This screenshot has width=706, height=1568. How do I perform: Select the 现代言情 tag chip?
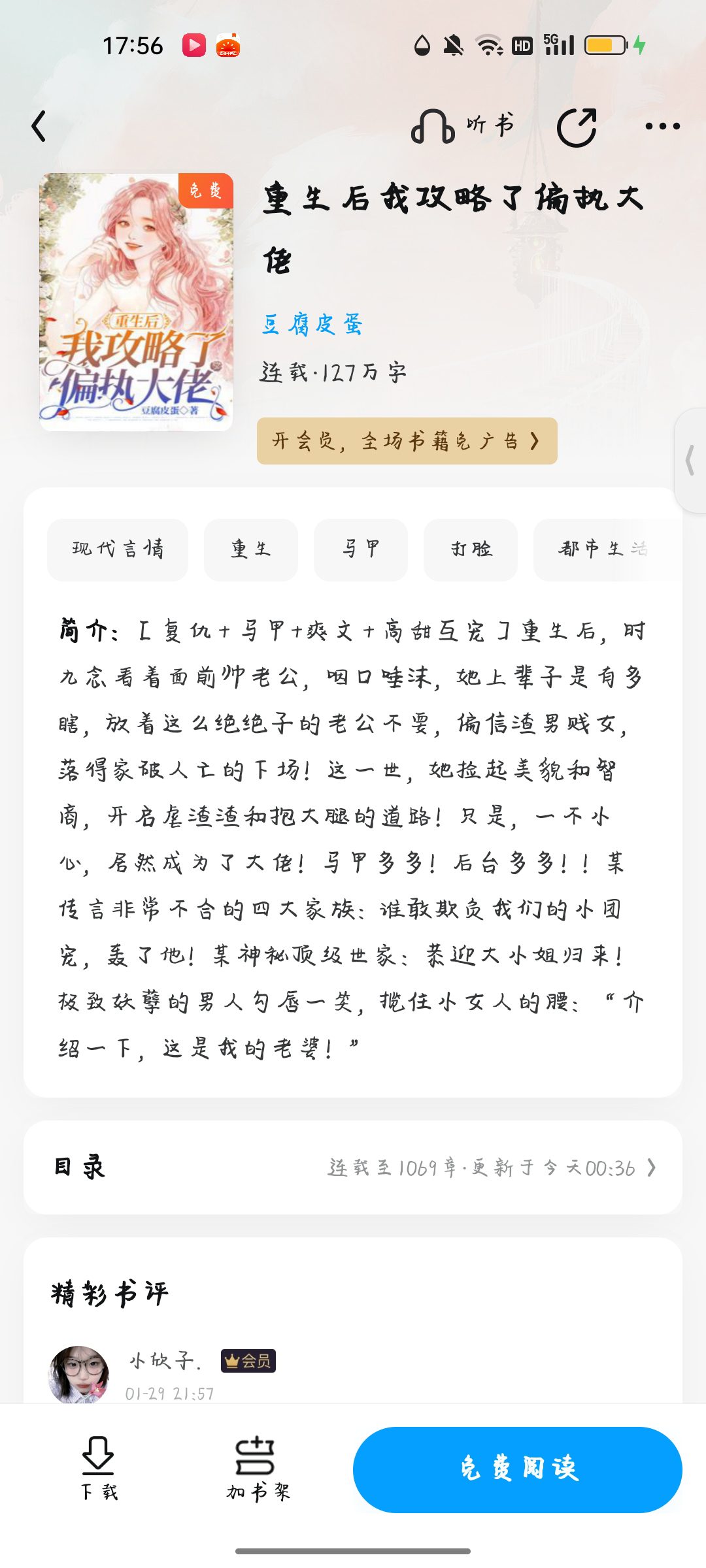tap(118, 549)
